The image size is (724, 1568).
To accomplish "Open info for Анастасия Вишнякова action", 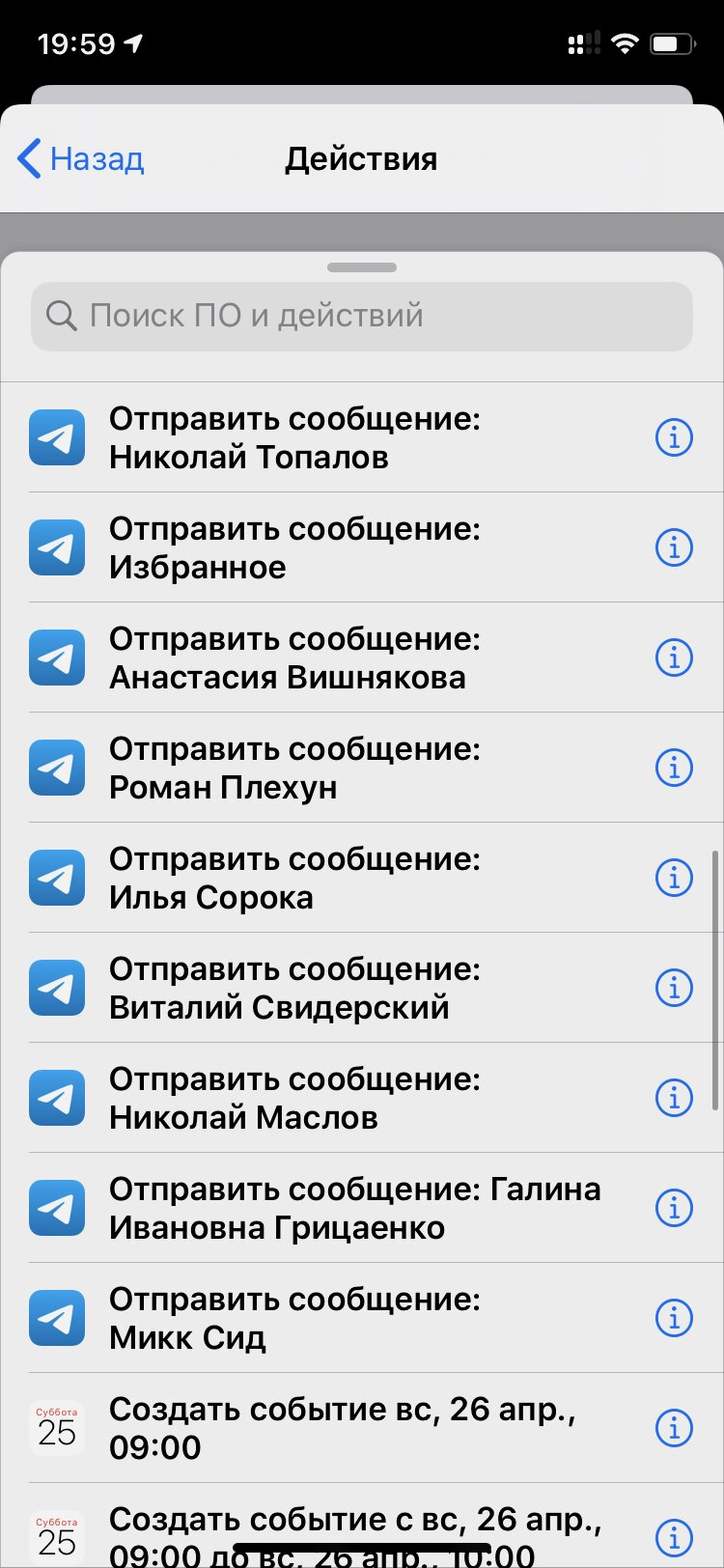I will point(674,658).
